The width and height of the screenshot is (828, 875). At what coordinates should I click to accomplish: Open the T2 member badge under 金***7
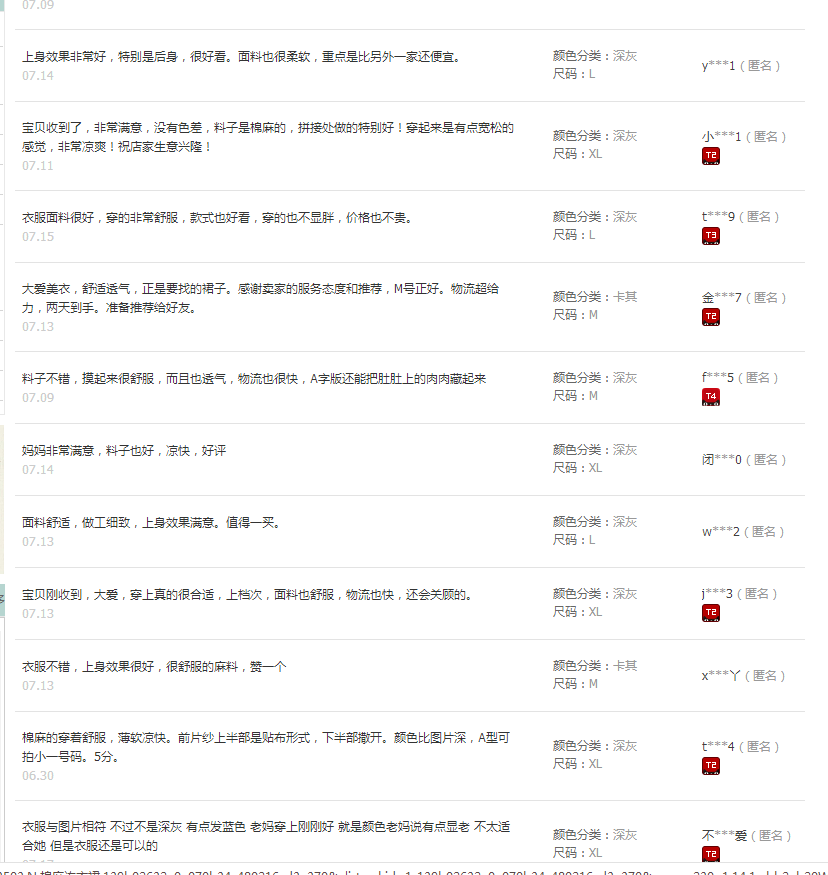(x=711, y=317)
